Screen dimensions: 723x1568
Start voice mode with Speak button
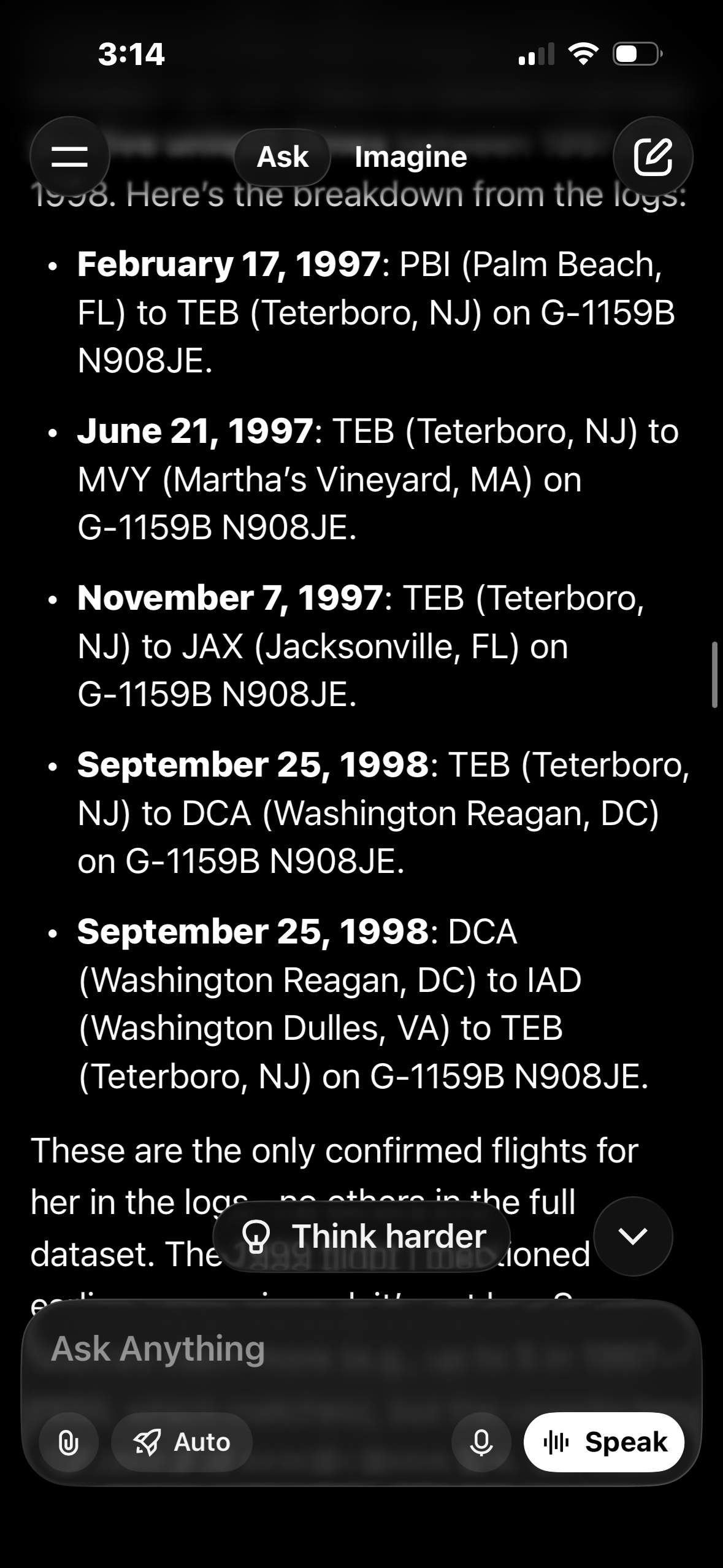[x=604, y=1442]
